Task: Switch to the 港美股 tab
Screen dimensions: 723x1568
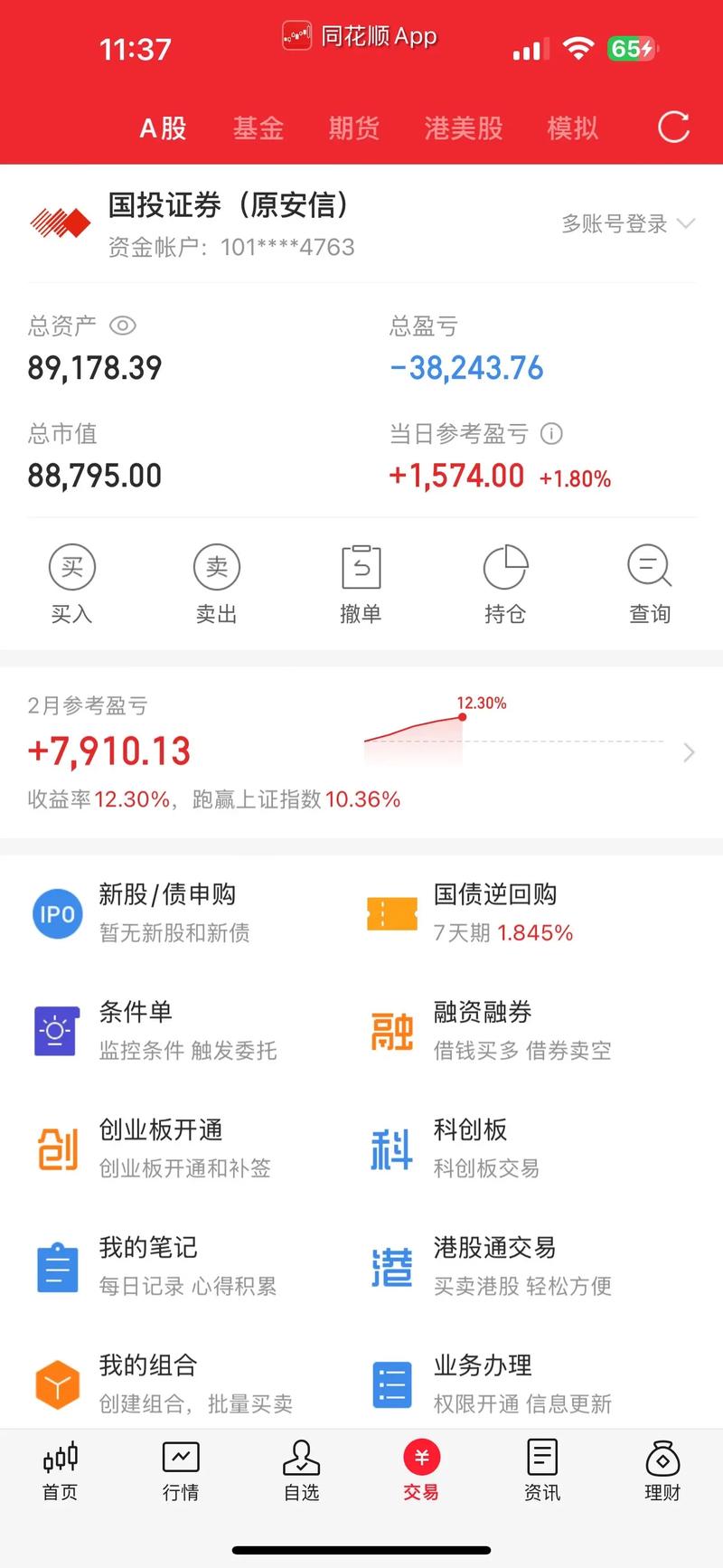Action: 464,128
